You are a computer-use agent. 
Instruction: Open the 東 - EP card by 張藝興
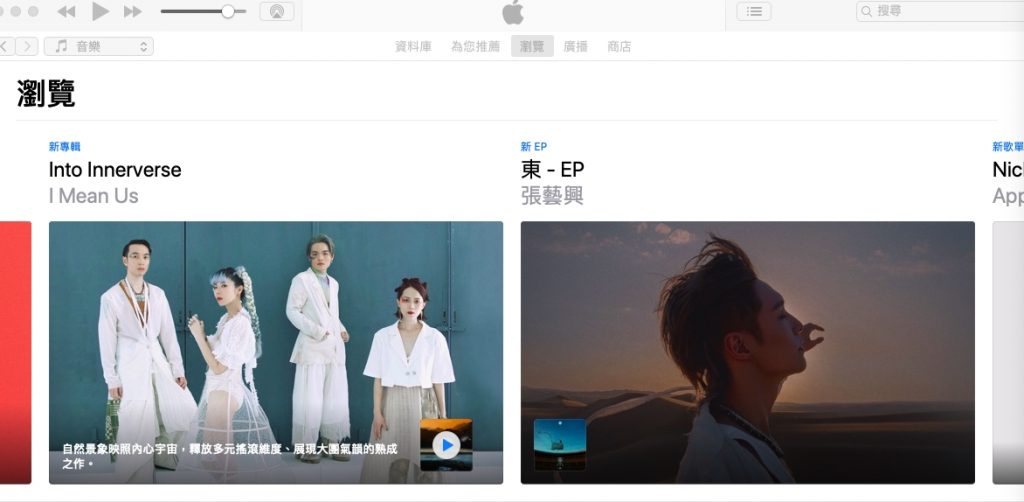[747, 350]
